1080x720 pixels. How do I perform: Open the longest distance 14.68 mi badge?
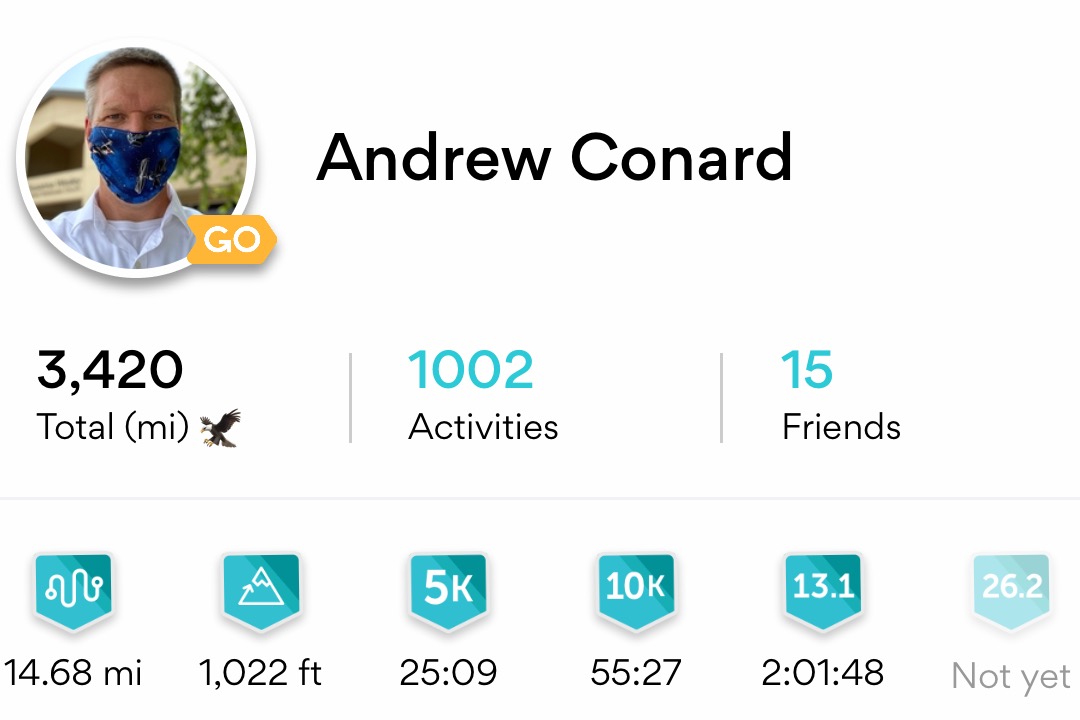point(72,592)
